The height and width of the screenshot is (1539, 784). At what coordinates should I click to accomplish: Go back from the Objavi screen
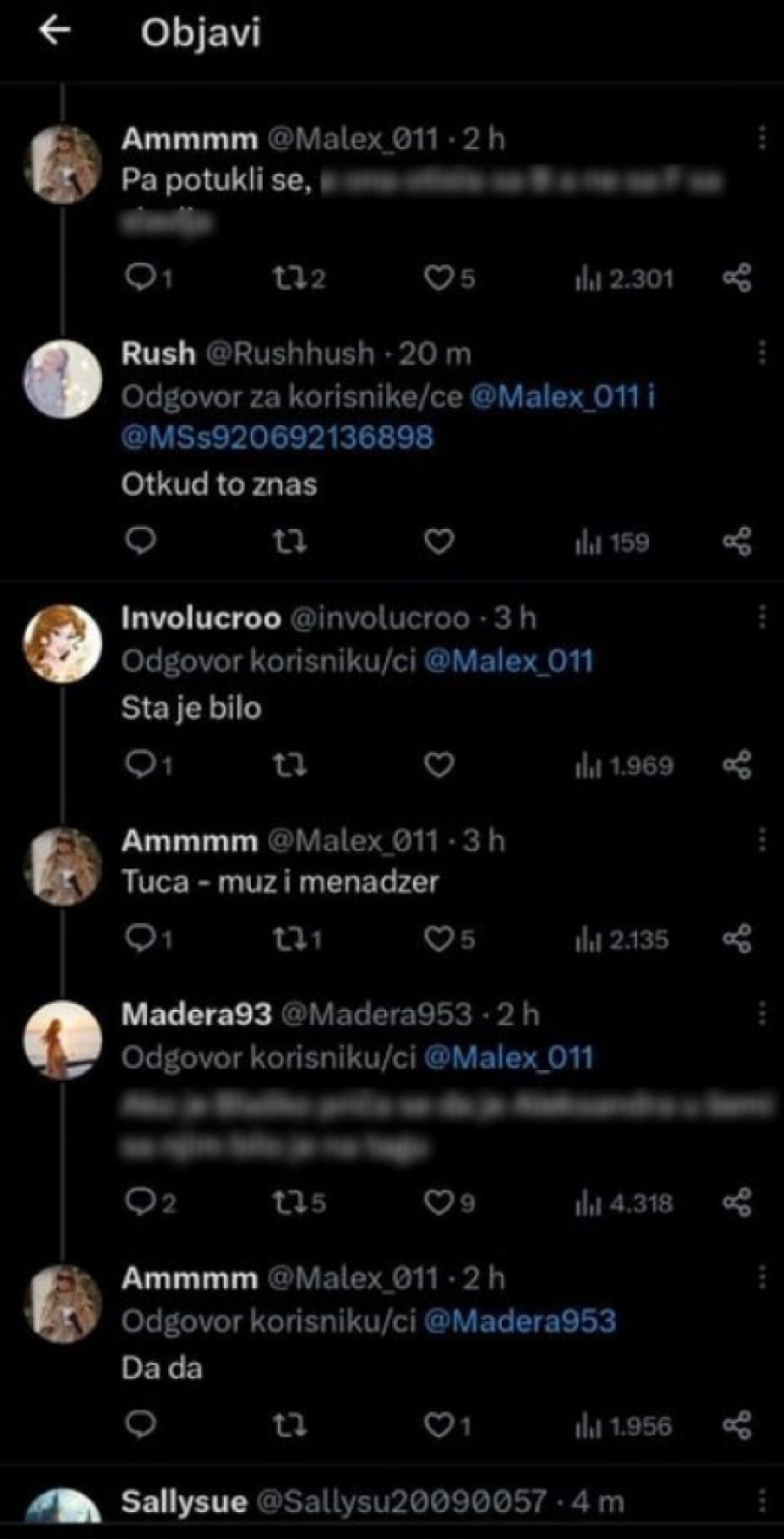pyautogui.click(x=55, y=31)
